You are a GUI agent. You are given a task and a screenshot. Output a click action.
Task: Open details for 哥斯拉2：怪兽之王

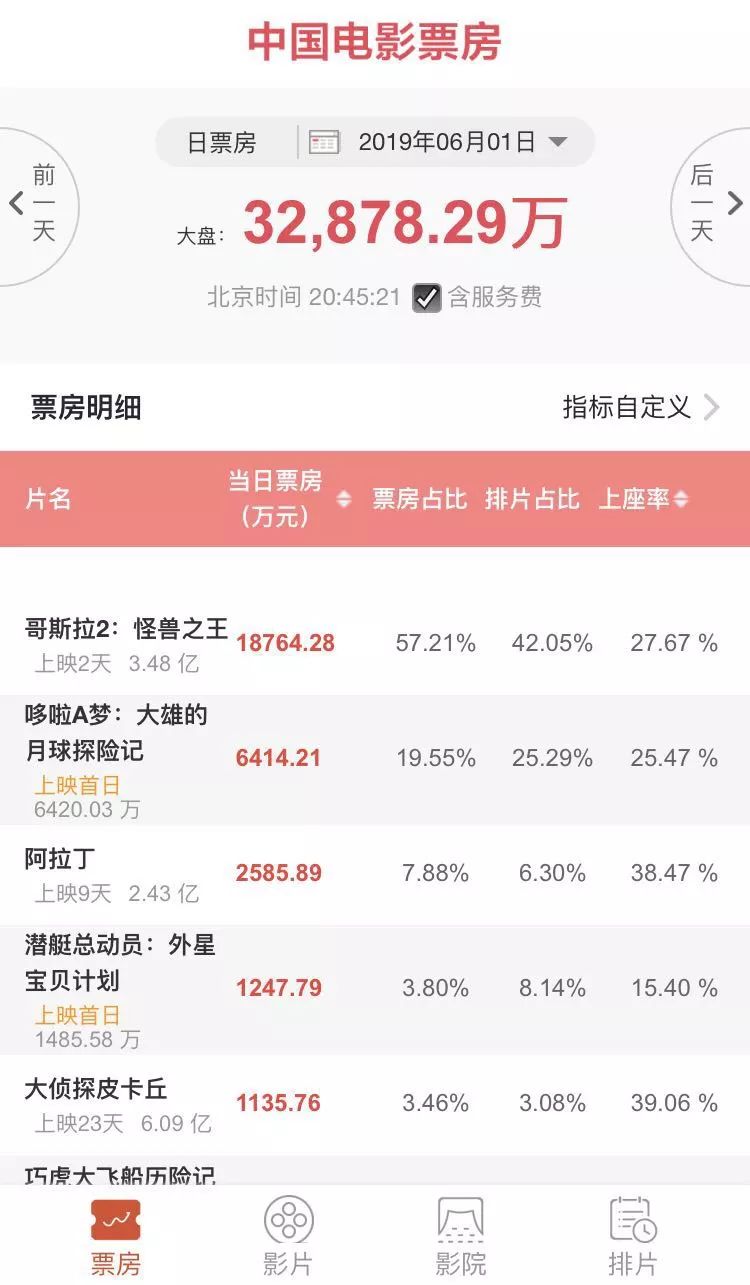pyautogui.click(x=375, y=643)
